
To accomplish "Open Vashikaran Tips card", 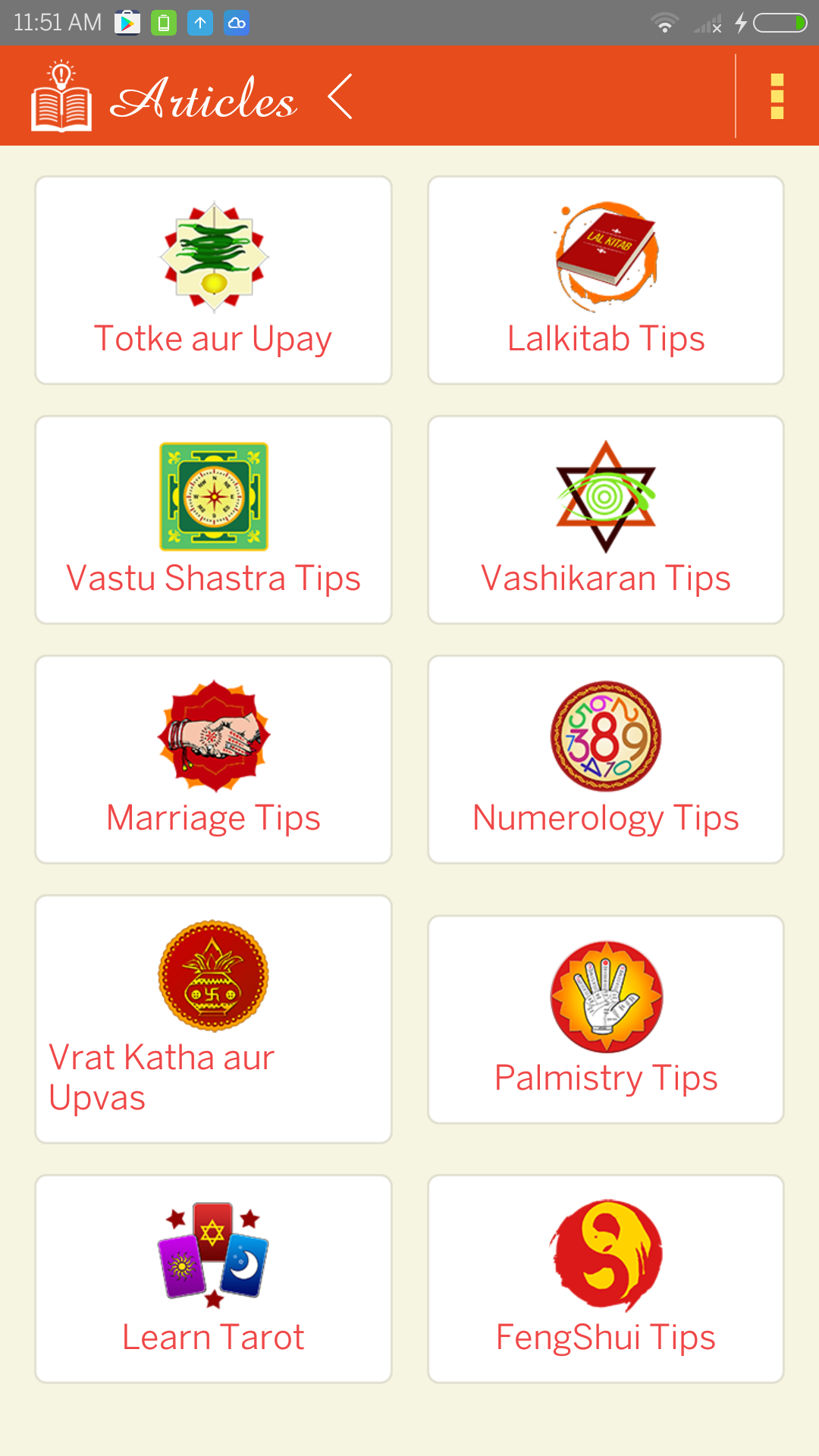I will coord(605,520).
